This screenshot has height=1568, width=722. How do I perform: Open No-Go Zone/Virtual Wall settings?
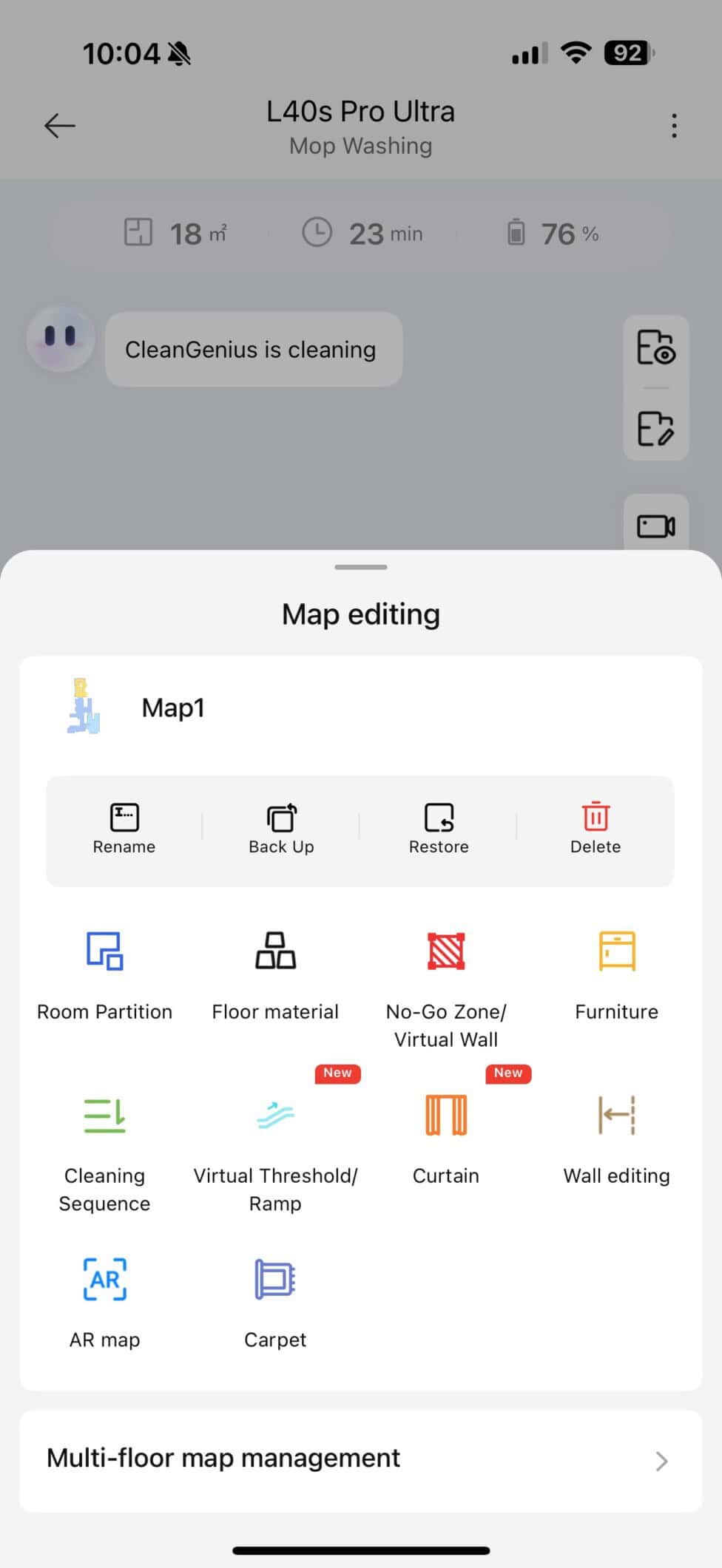click(446, 974)
